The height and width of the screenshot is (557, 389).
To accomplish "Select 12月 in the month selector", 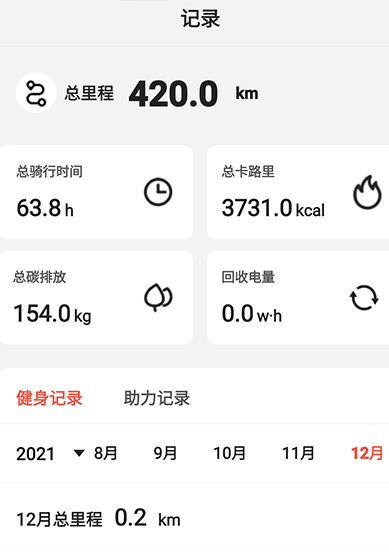I will coord(367,453).
